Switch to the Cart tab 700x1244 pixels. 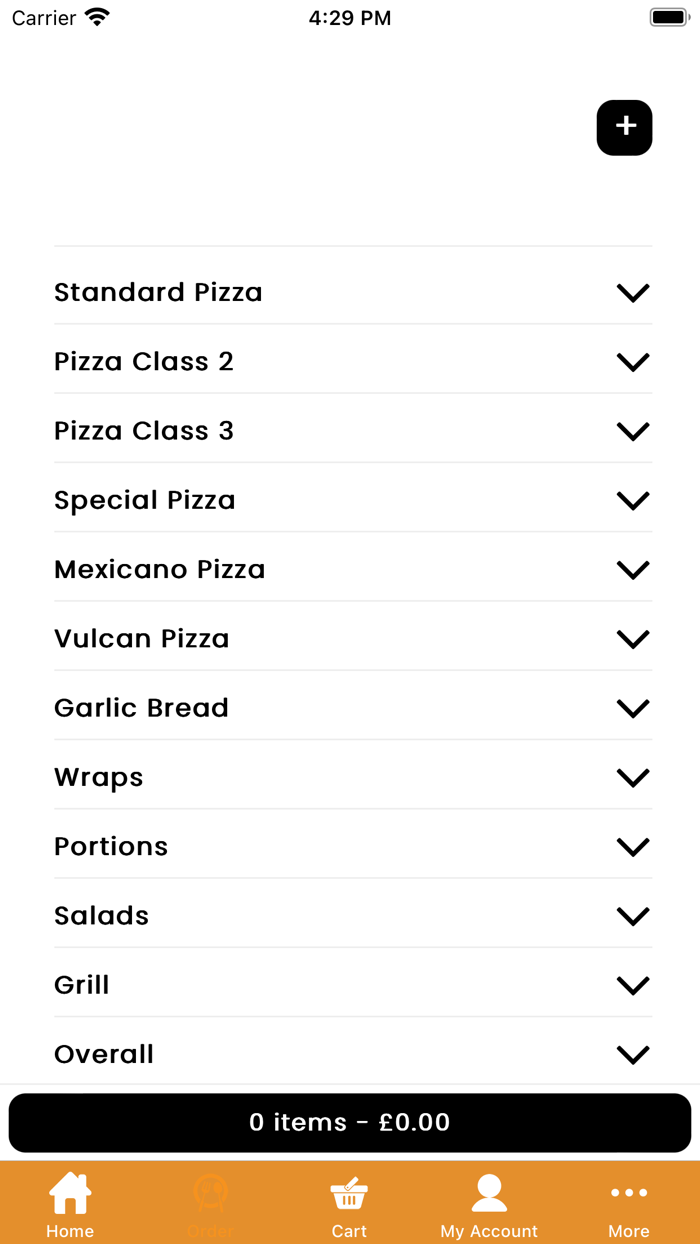(349, 1204)
